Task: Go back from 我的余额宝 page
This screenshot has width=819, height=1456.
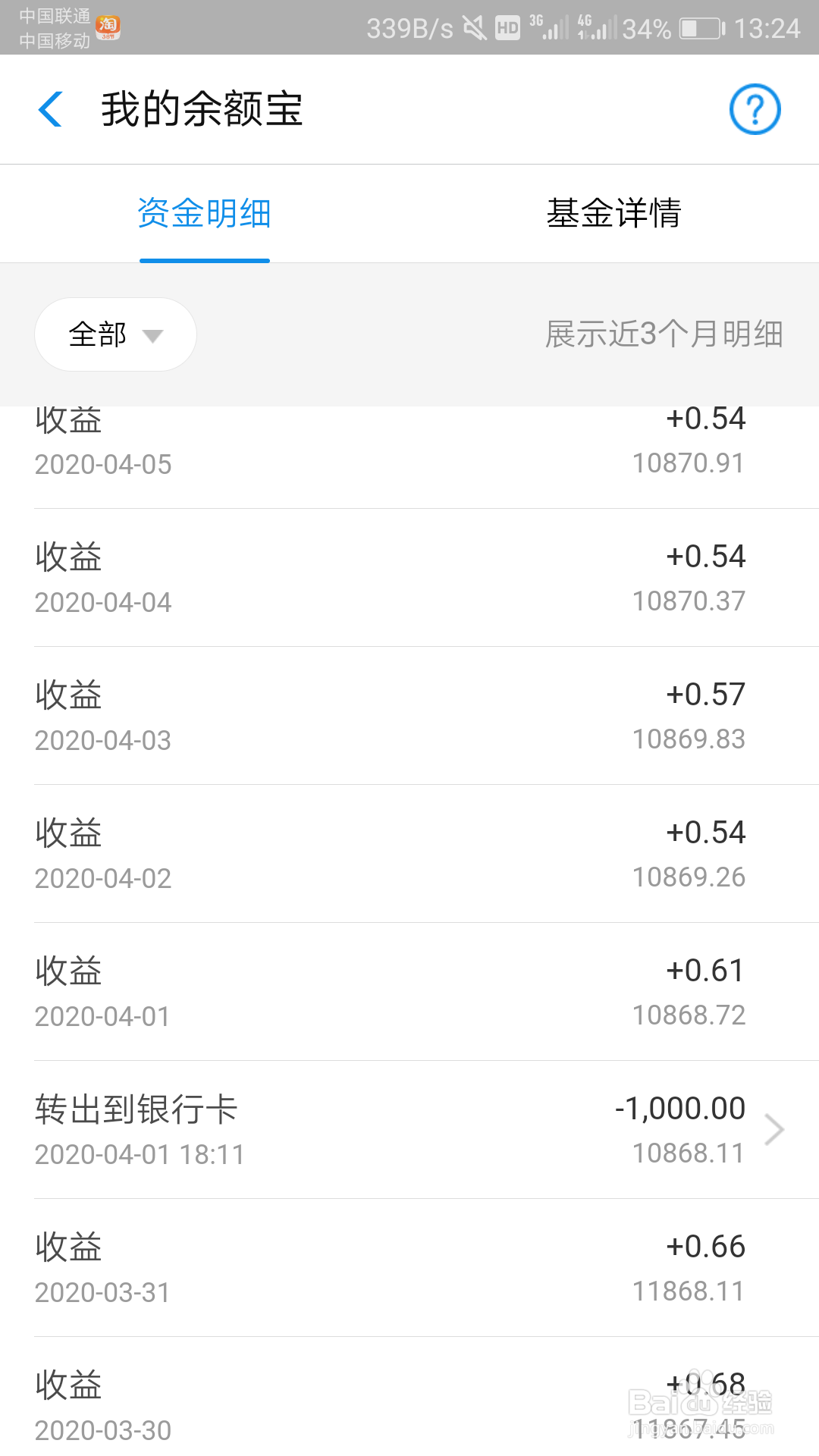Action: (x=50, y=109)
